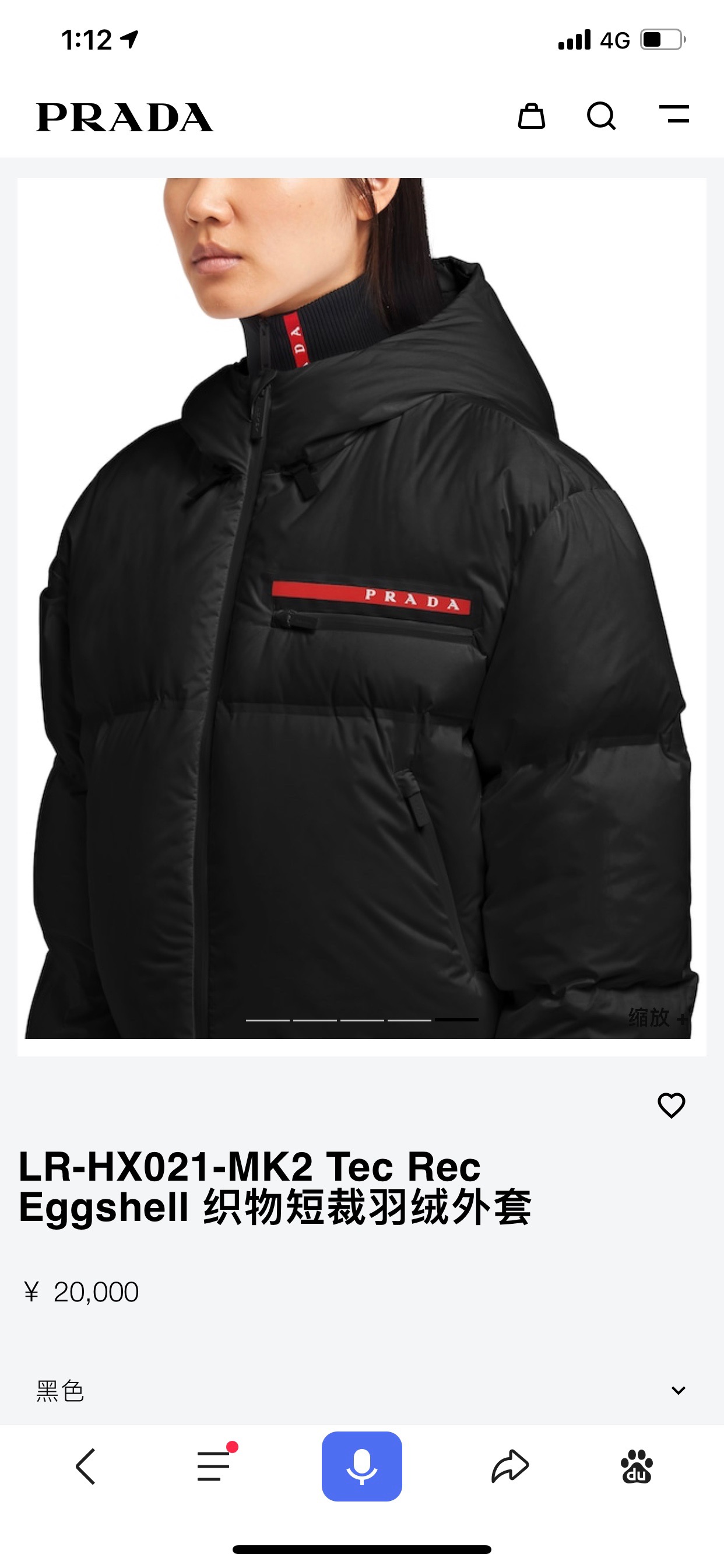Open the browser menu with red dot
Image resolution: width=724 pixels, height=1568 pixels.
pos(214,1466)
